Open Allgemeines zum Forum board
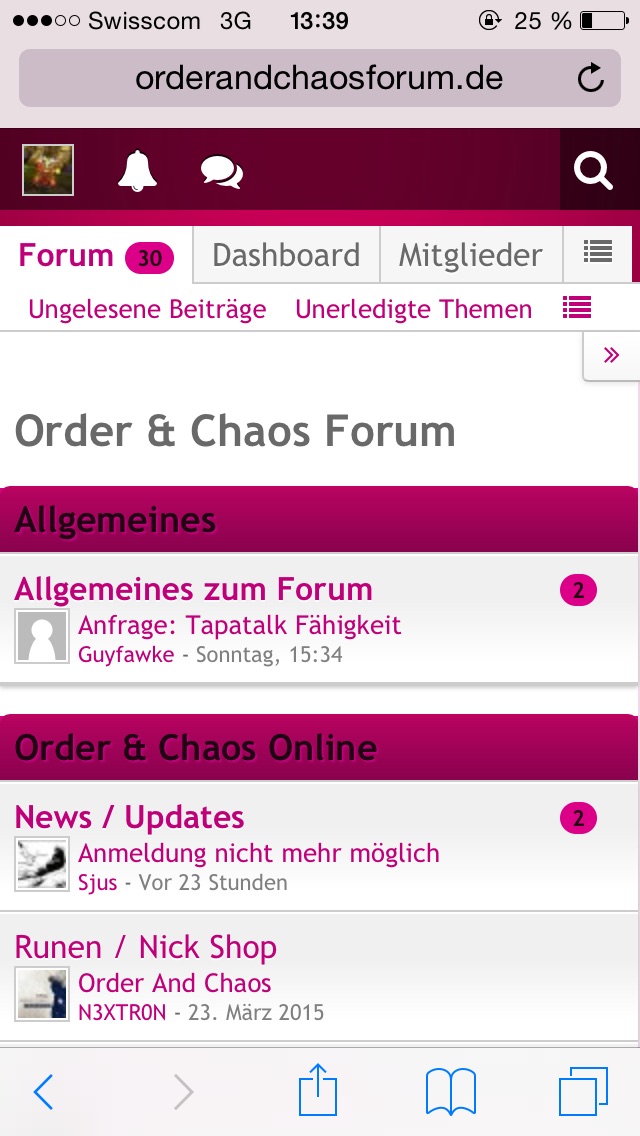This screenshot has width=640, height=1136. (193, 589)
